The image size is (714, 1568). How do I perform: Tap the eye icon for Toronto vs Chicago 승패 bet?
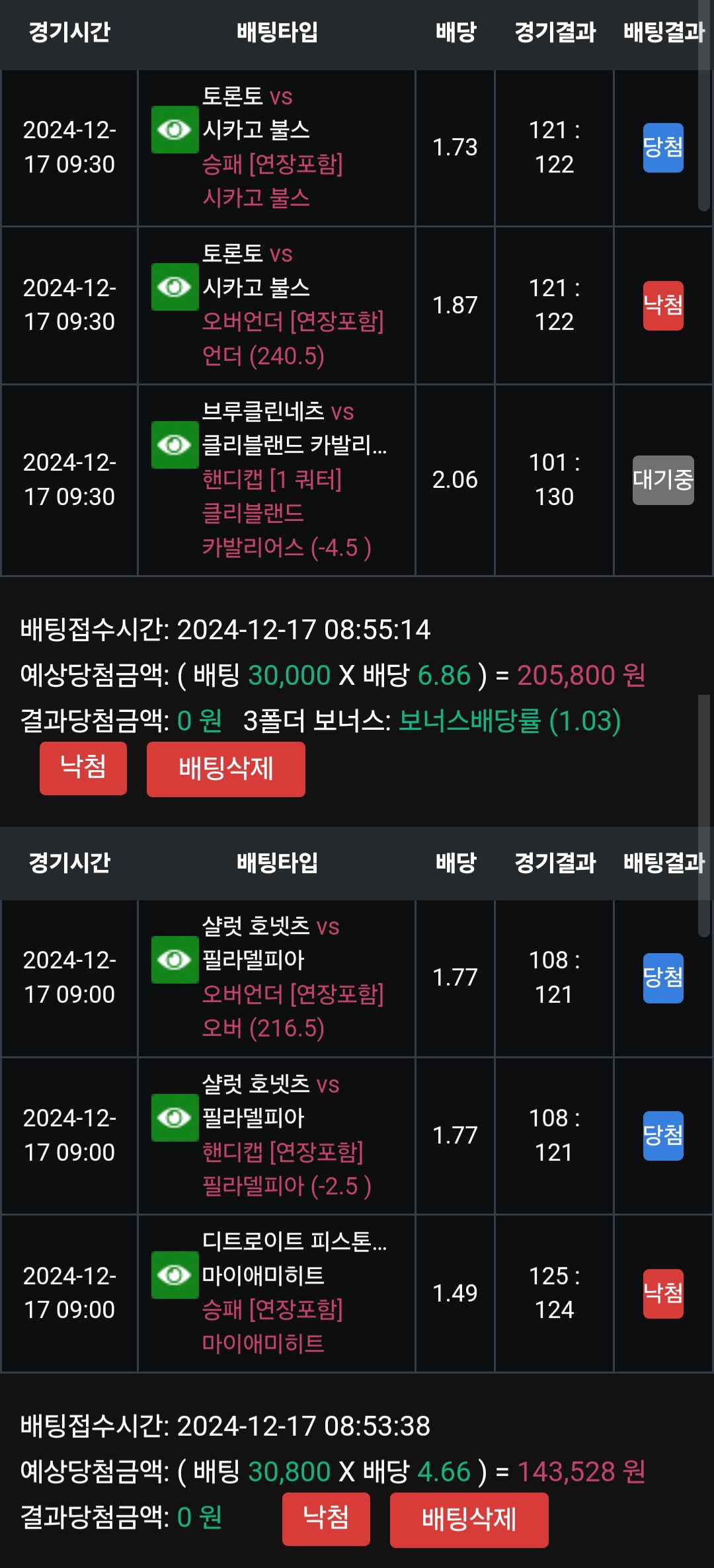tap(175, 130)
